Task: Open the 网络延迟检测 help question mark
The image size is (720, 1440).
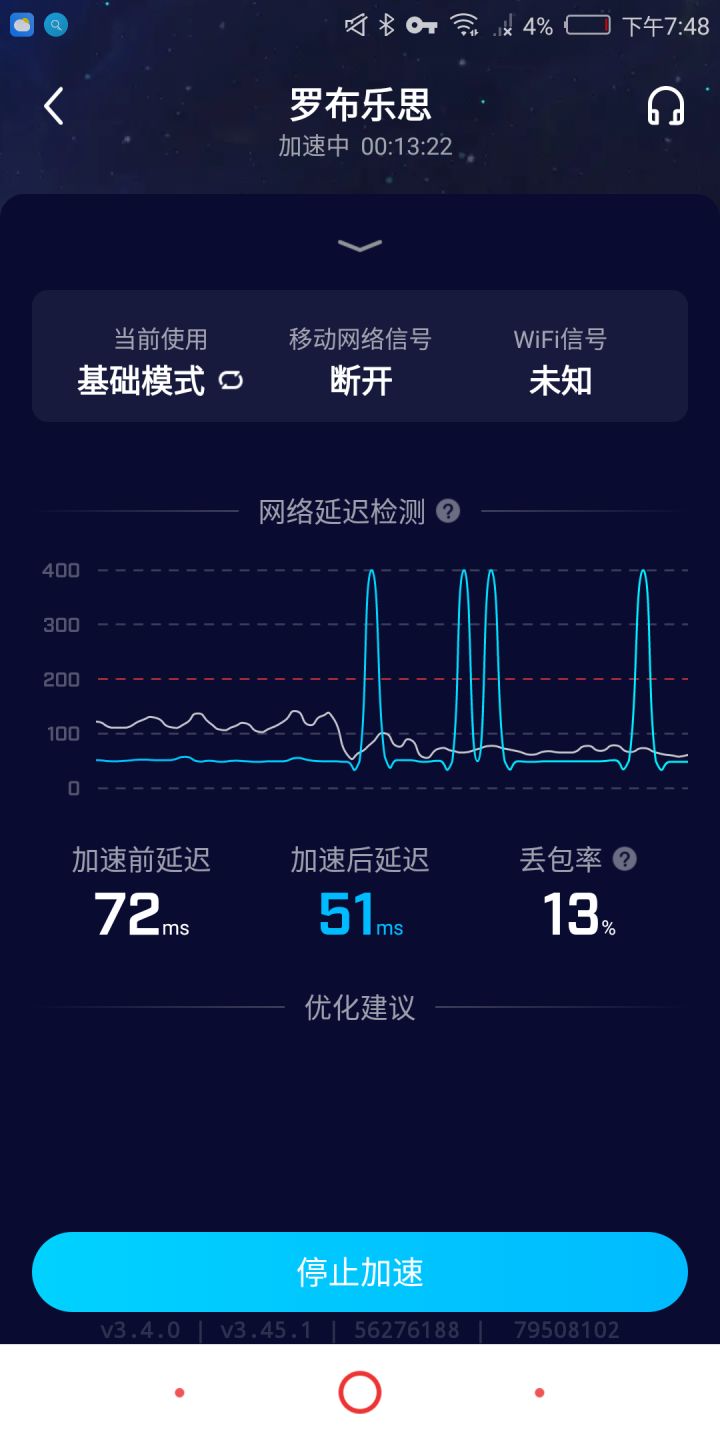Action: (x=448, y=511)
